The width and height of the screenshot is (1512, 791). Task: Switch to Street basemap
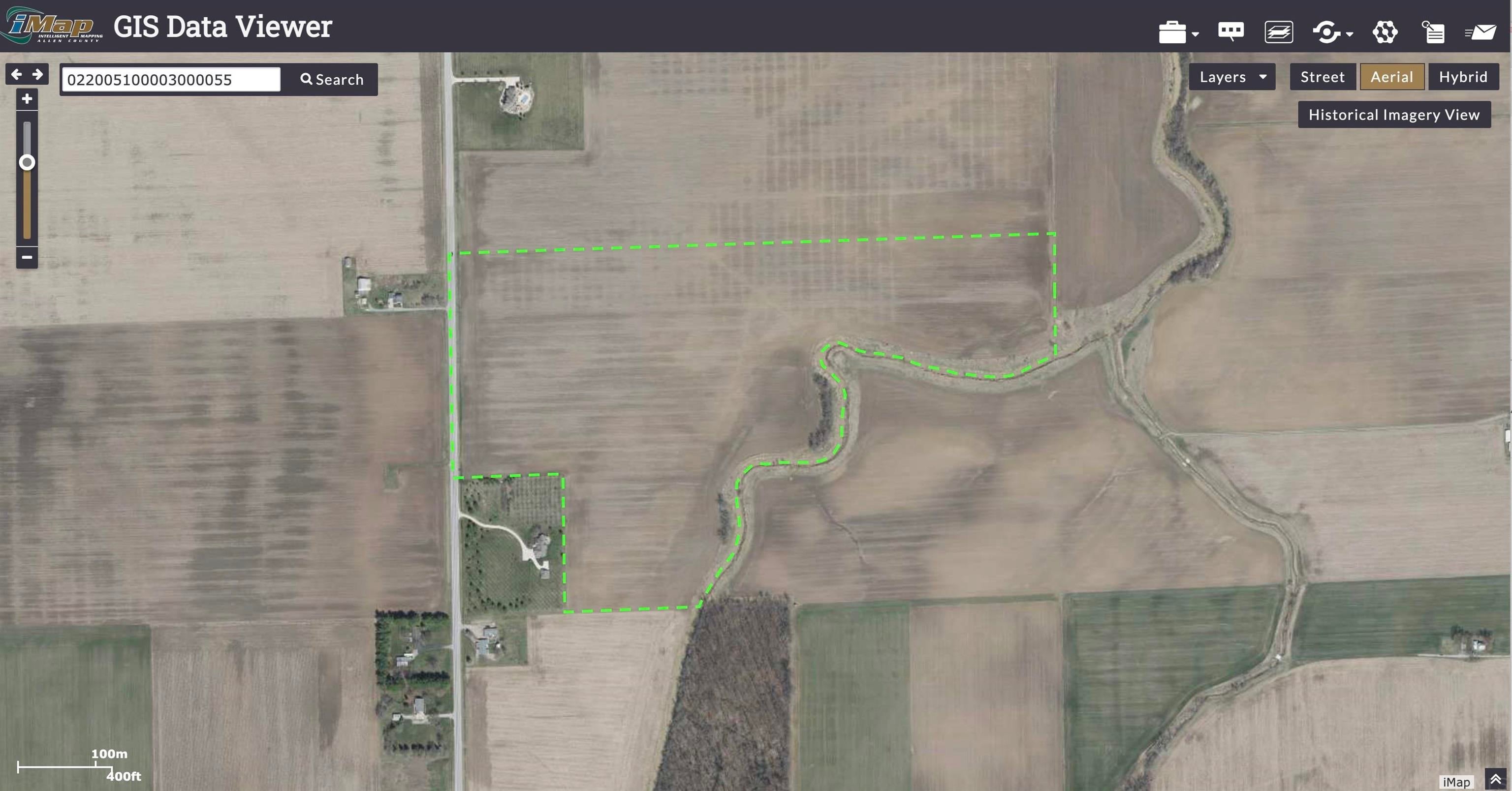[x=1323, y=77]
